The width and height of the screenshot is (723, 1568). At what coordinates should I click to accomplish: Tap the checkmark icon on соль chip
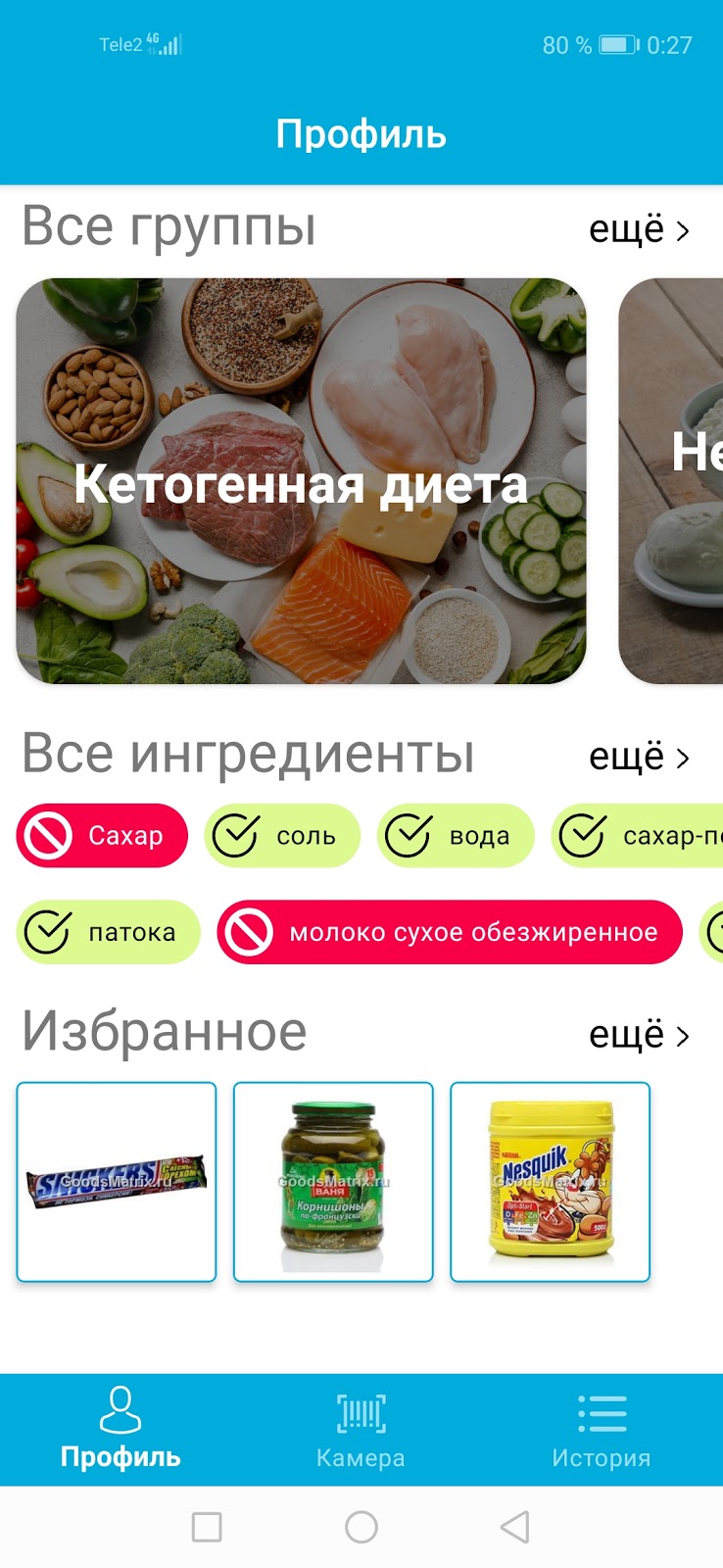pyautogui.click(x=237, y=836)
